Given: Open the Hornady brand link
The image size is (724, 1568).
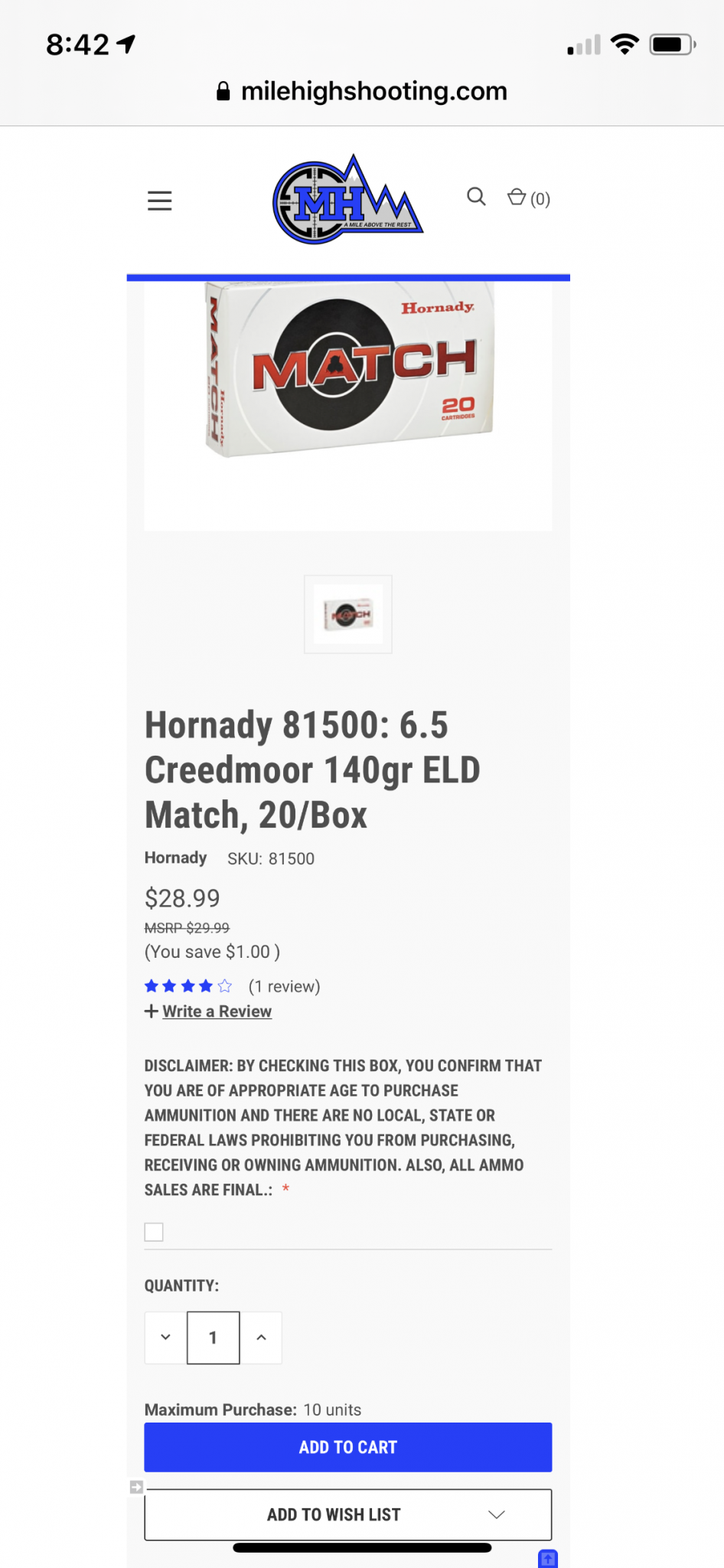Looking at the screenshot, I should point(175,857).
